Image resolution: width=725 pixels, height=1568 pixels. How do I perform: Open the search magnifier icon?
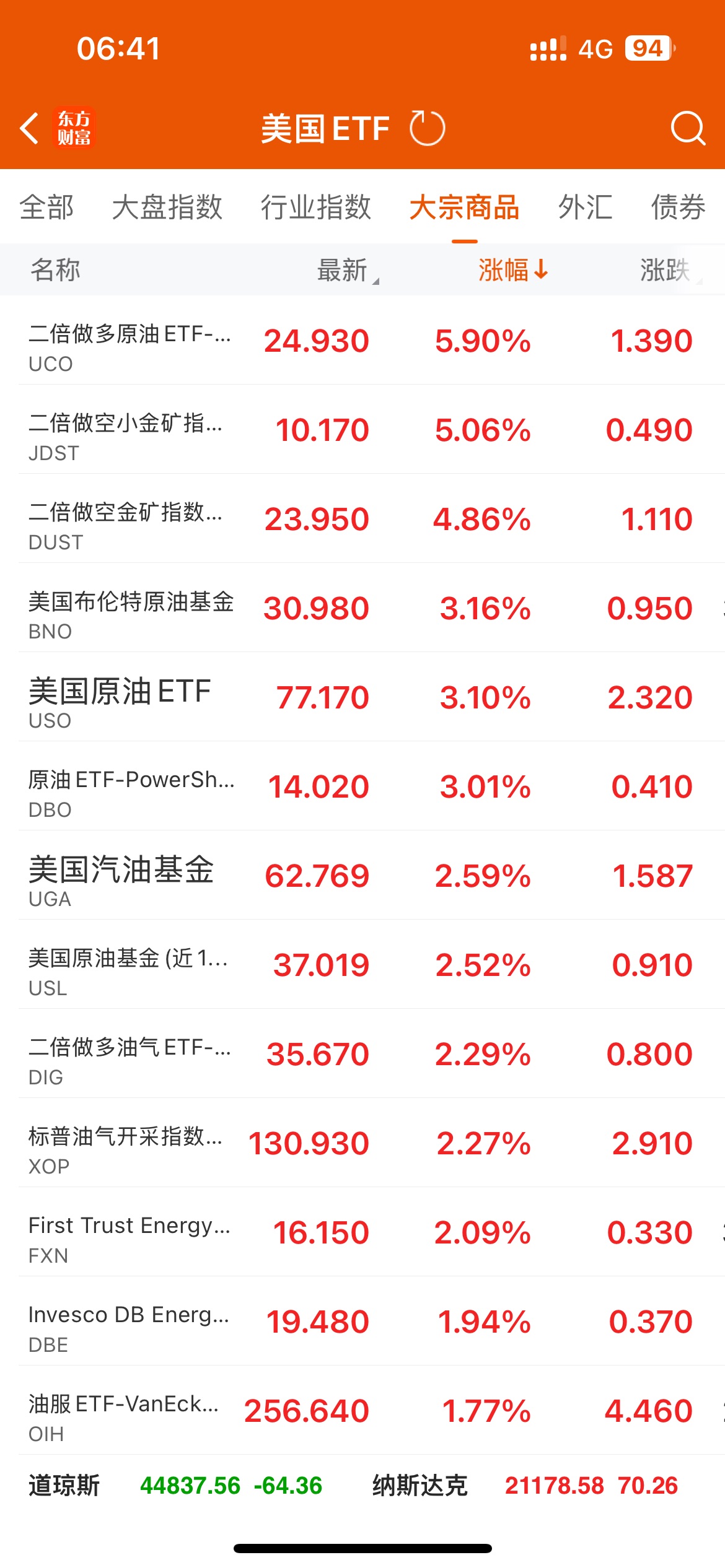point(688,128)
